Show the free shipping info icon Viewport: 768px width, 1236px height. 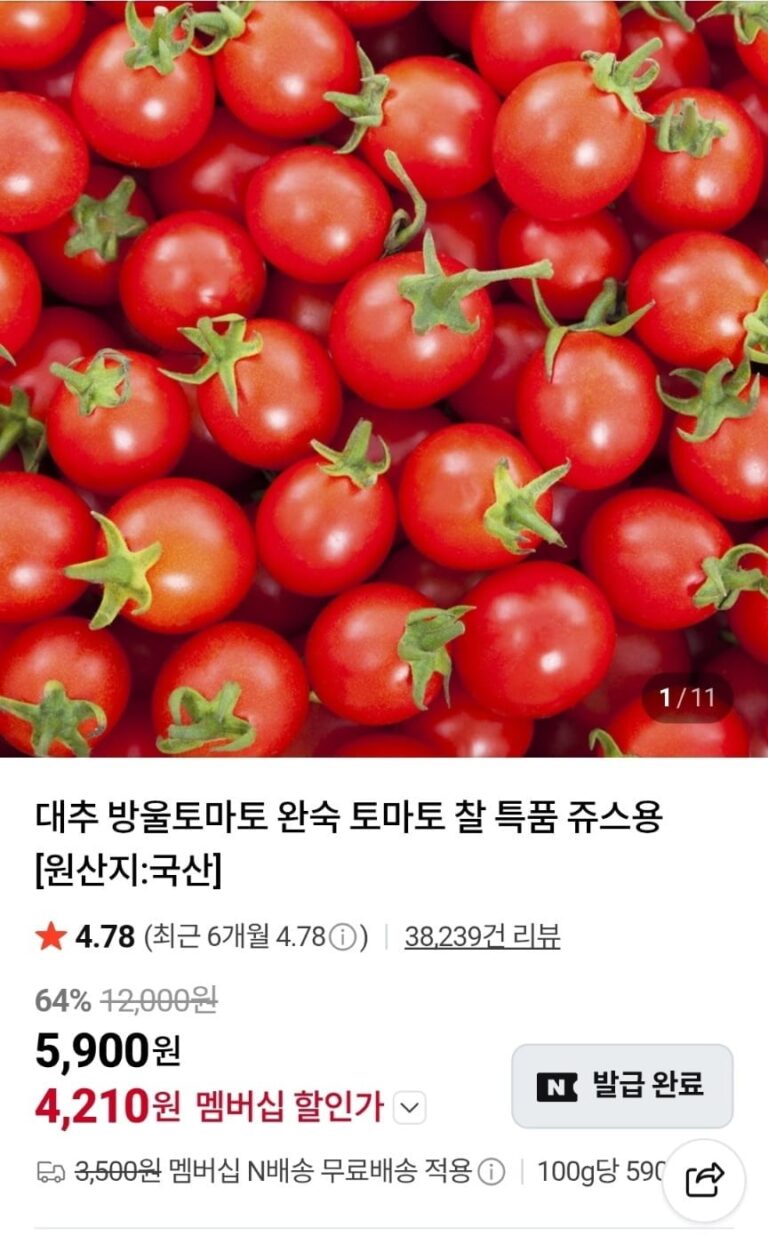click(x=491, y=1172)
